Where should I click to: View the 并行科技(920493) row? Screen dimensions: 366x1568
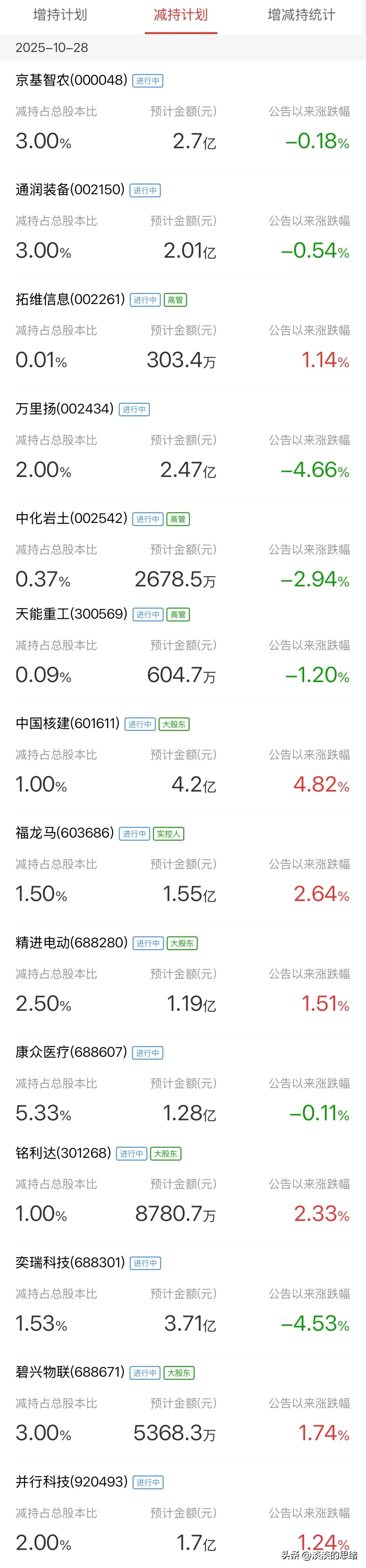click(71, 1482)
